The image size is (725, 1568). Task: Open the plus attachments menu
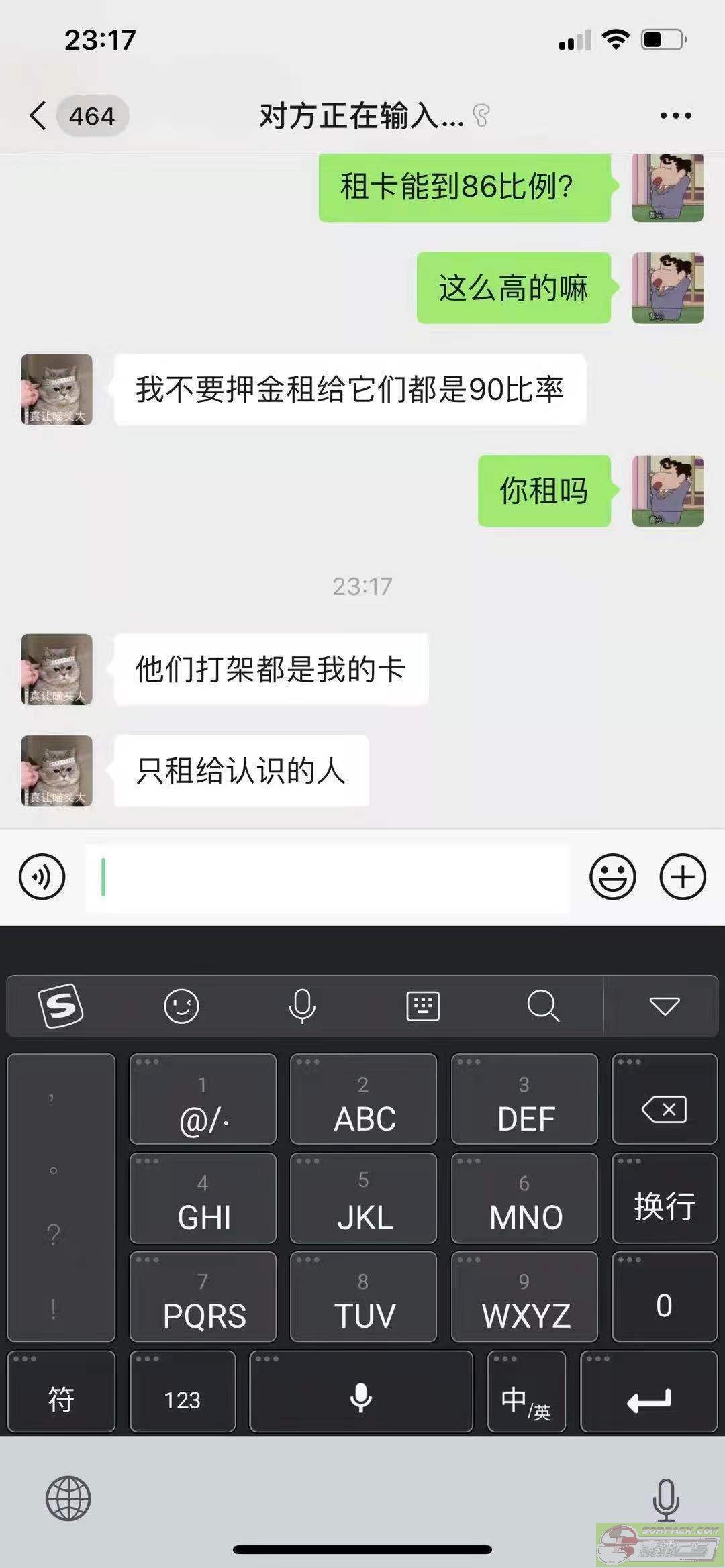click(683, 876)
